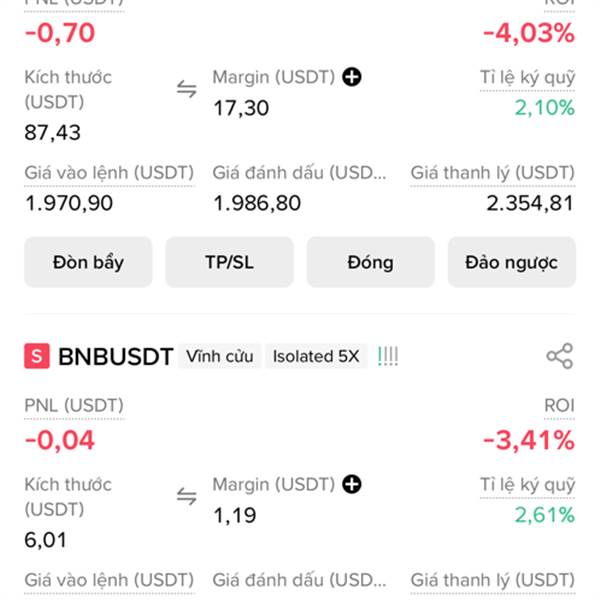Image resolution: width=600 pixels, height=600 pixels.
Task: Open the BNBUSDT contract
Action: (x=116, y=357)
